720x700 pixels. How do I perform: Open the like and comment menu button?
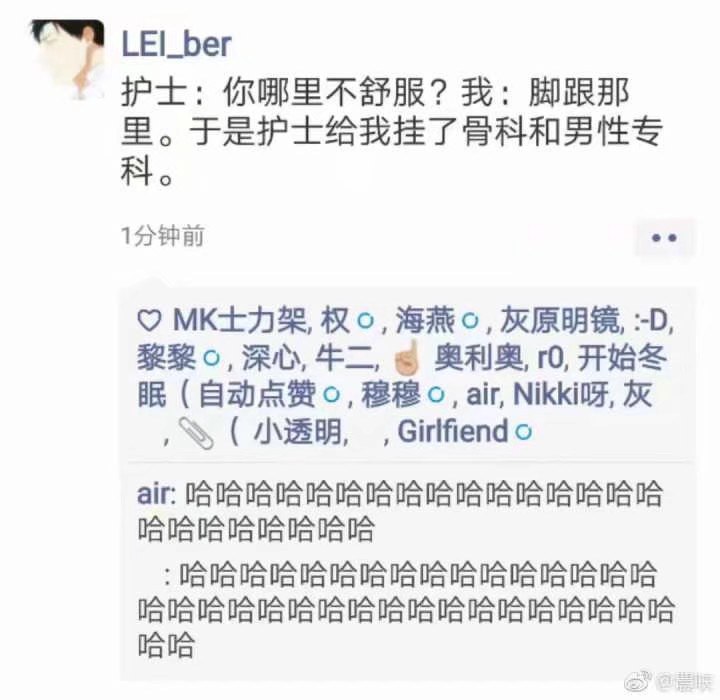point(664,237)
